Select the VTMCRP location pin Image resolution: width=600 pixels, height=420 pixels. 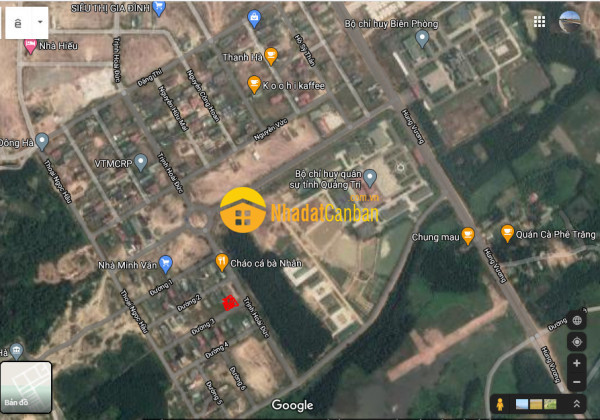coord(141,161)
